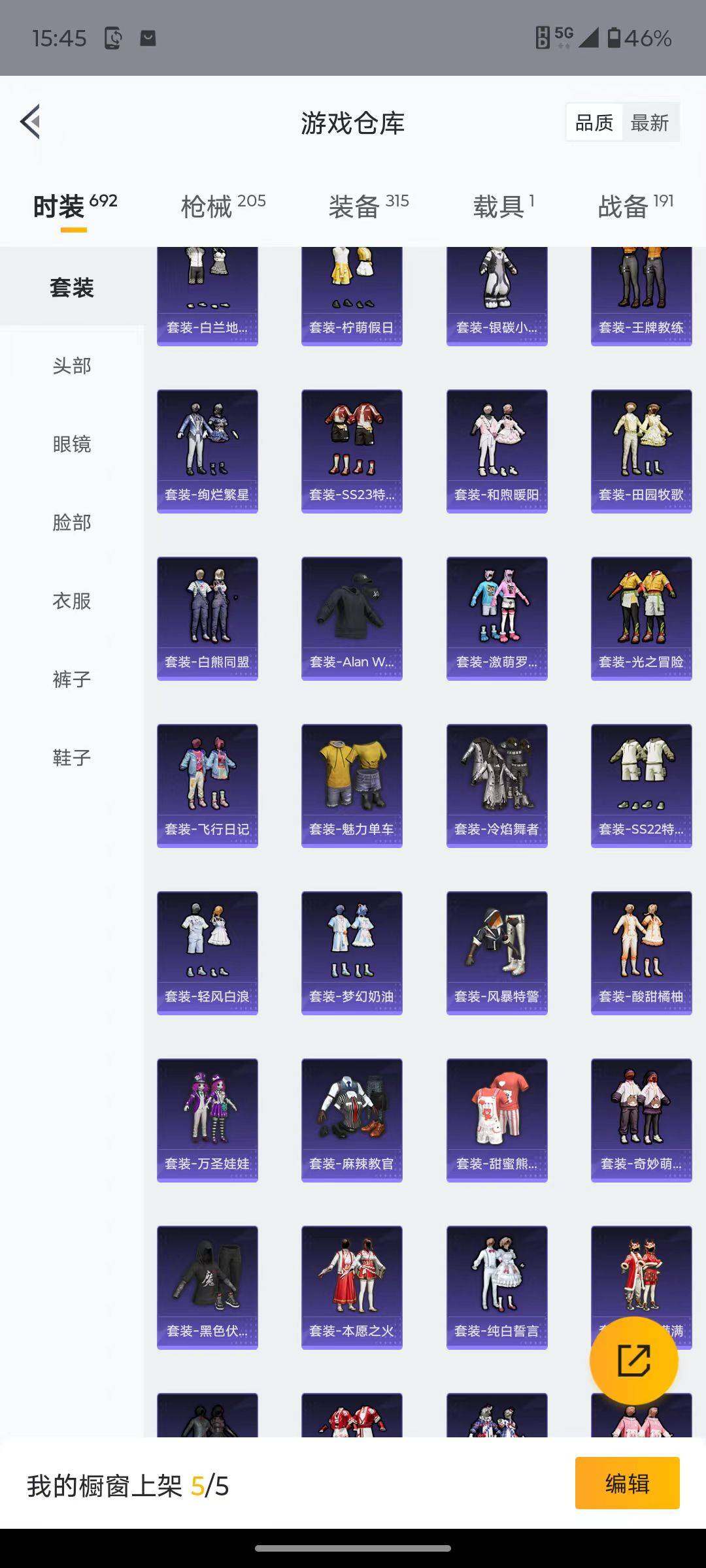Viewport: 706px width, 1568px height.
Task: Switch sorting to 品质 quality mode
Action: (x=594, y=122)
